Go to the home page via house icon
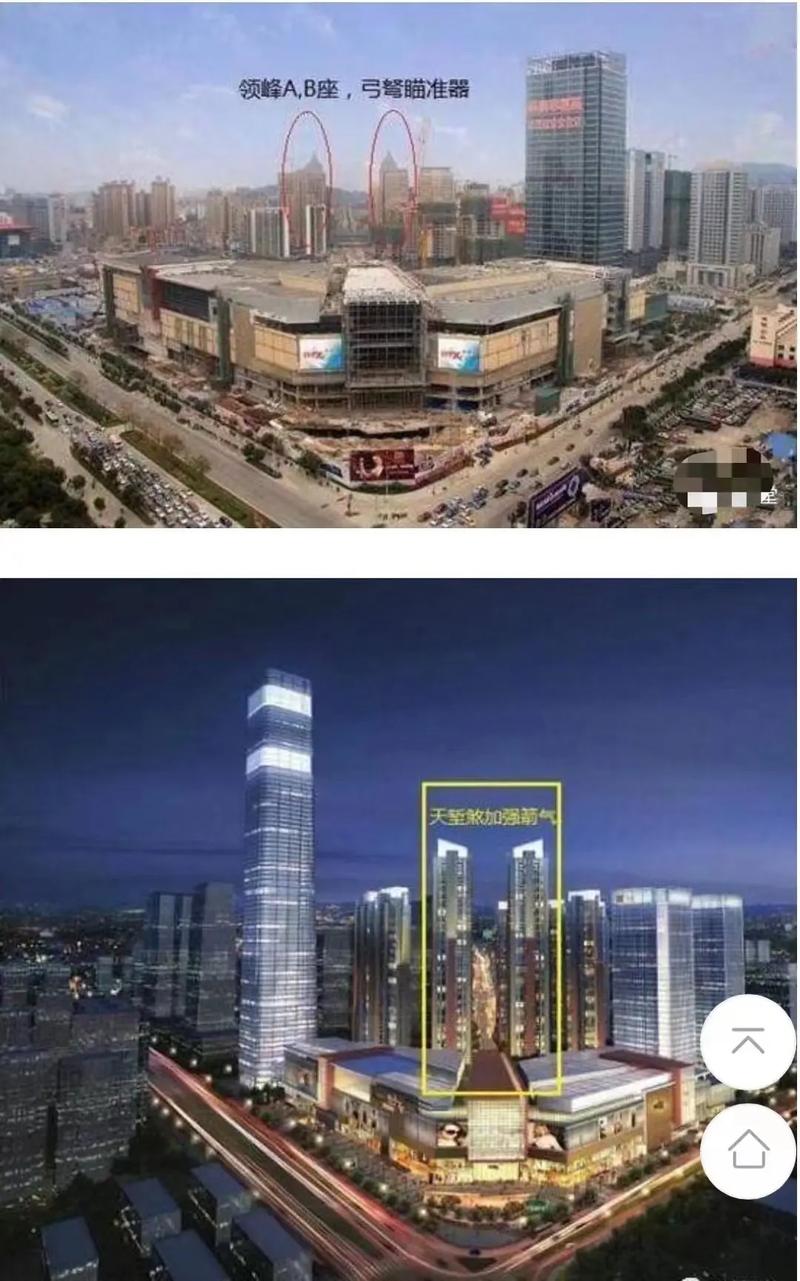This screenshot has width=800, height=1281. pos(748,1150)
